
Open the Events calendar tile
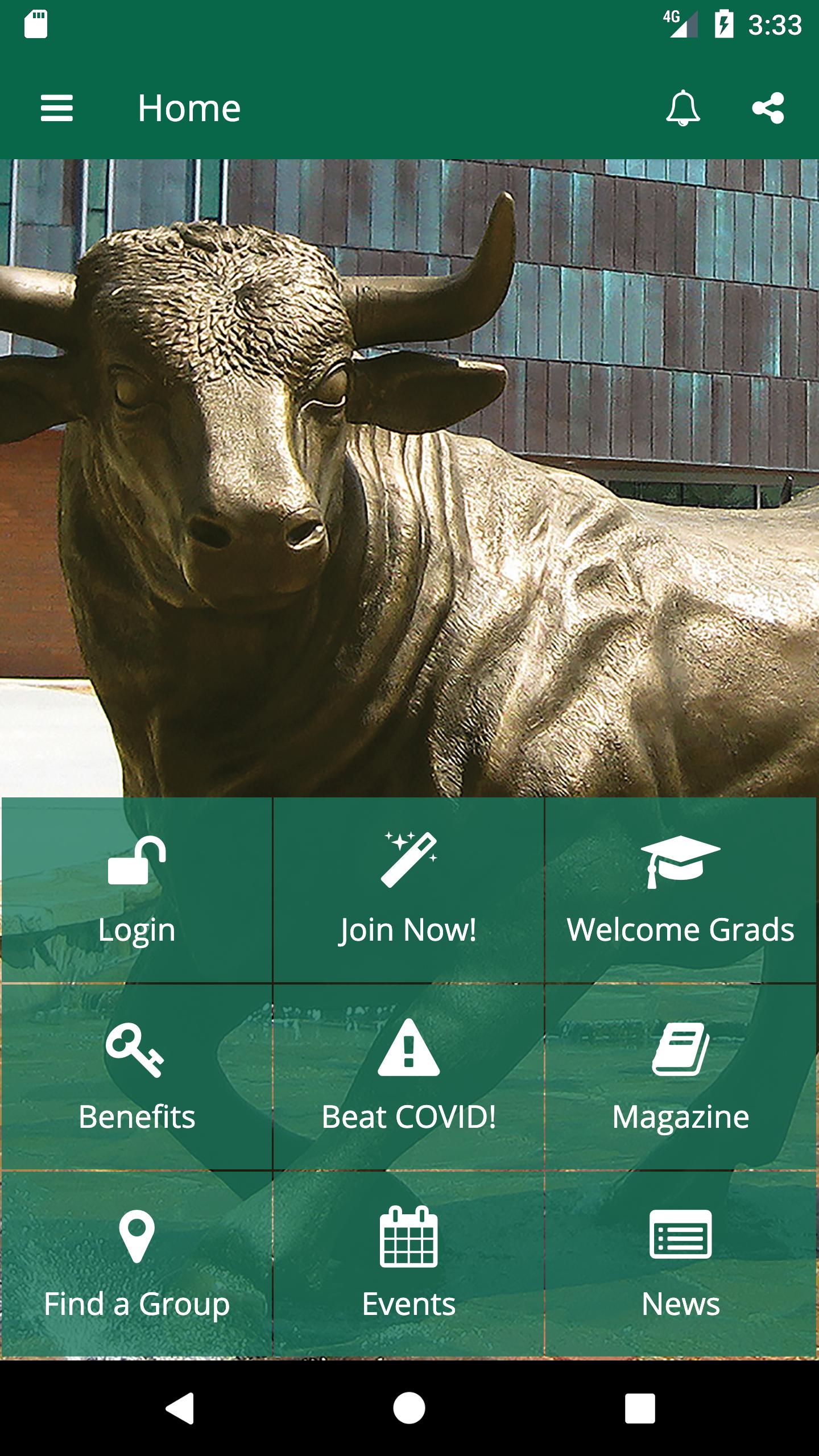click(x=408, y=1264)
